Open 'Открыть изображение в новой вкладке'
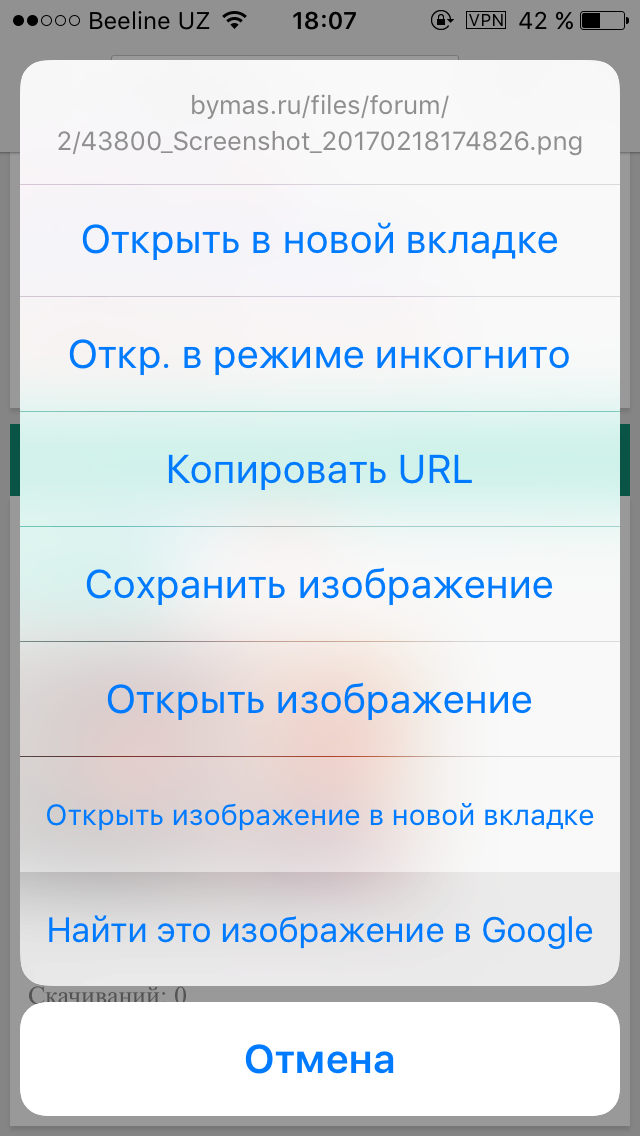 320,815
